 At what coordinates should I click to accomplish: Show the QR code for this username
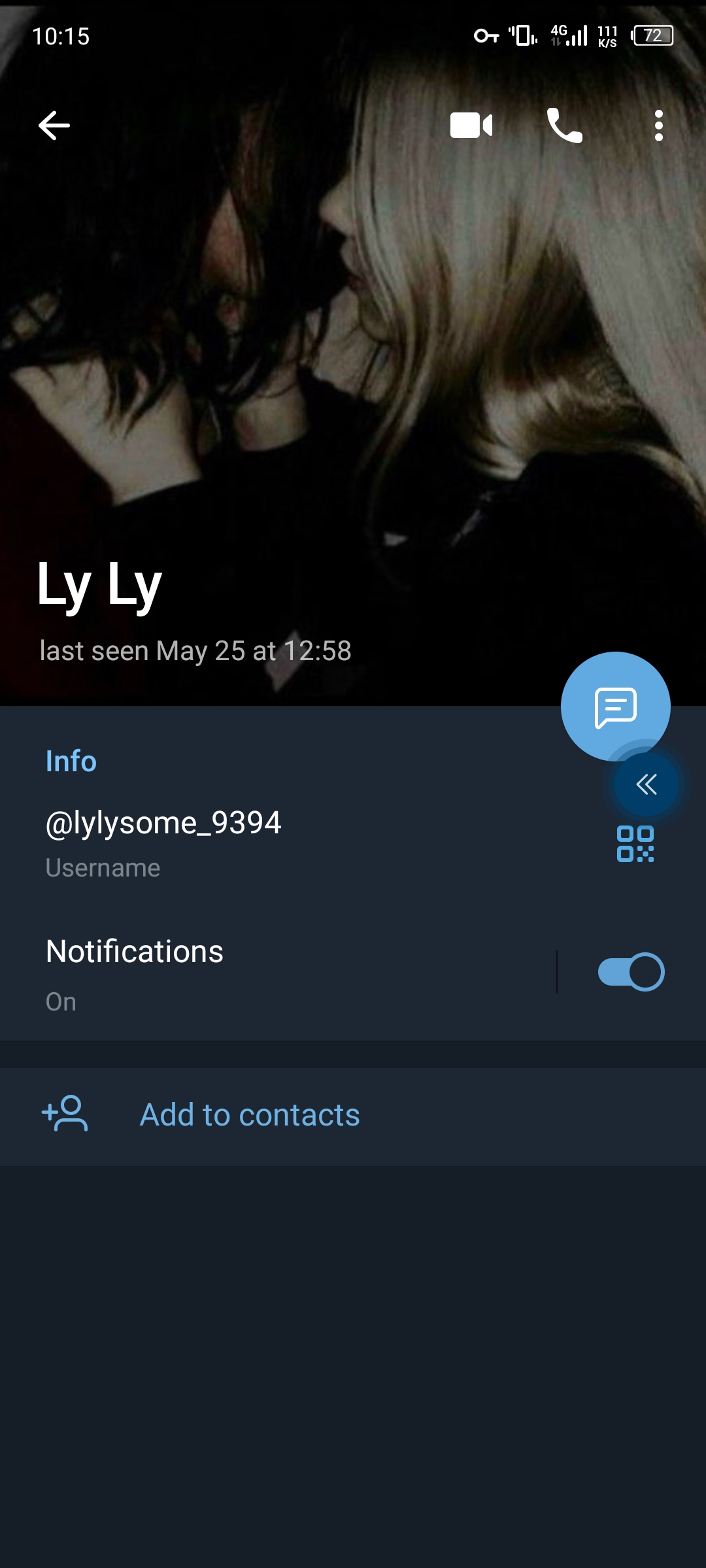(635, 844)
